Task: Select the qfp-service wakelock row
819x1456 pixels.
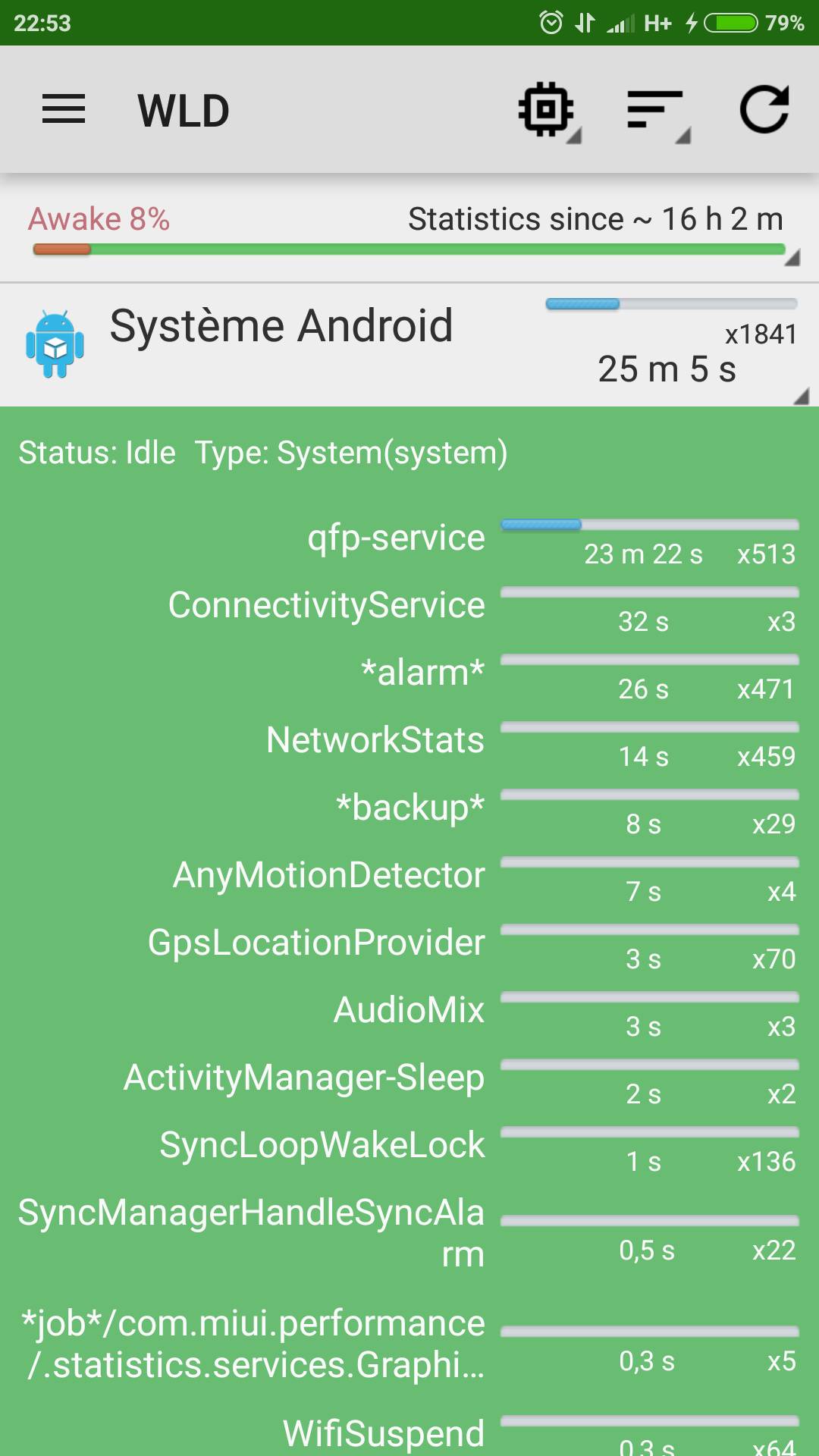Action: tap(409, 538)
